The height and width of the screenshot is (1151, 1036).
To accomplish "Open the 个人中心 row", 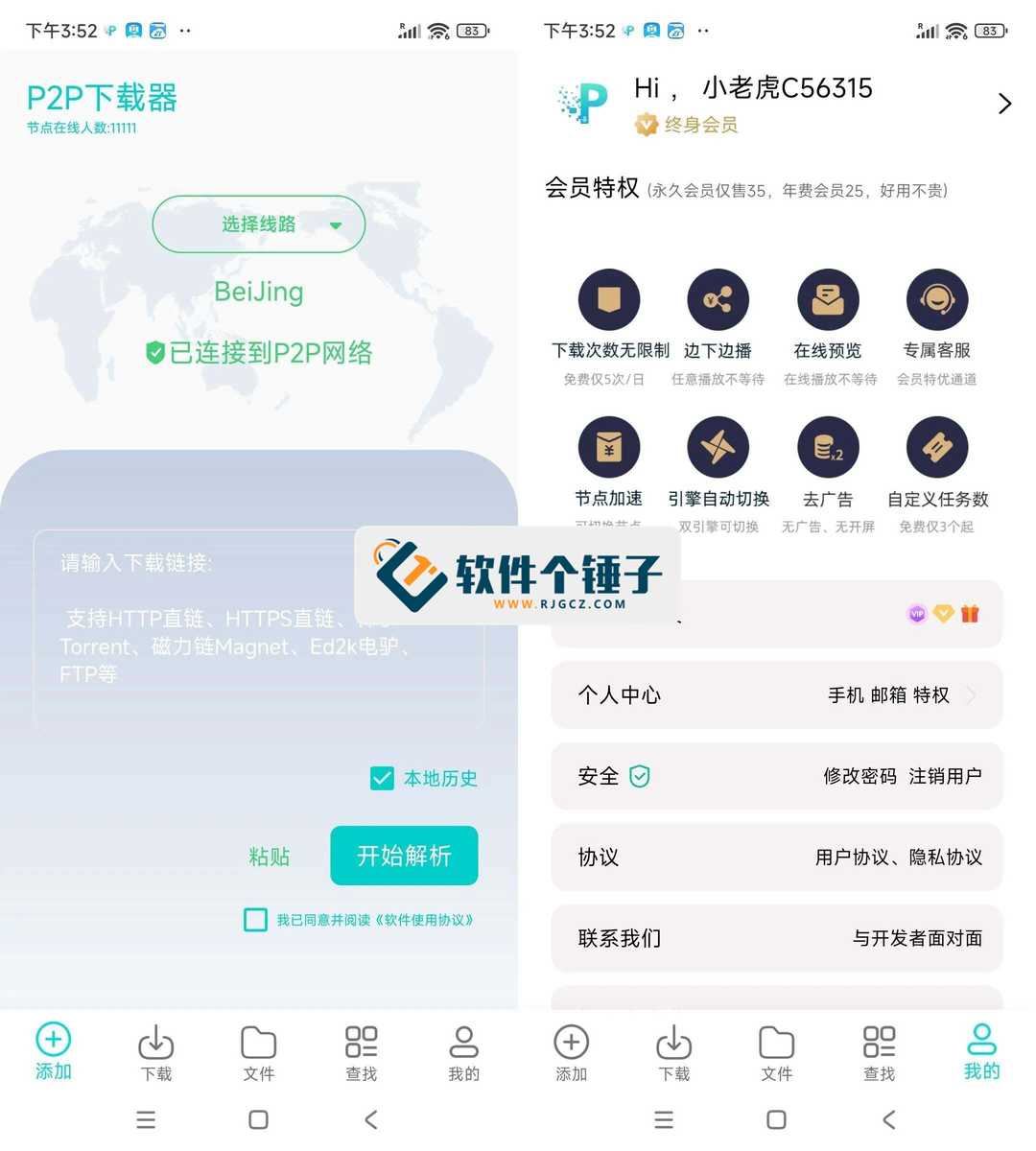I will point(776,695).
